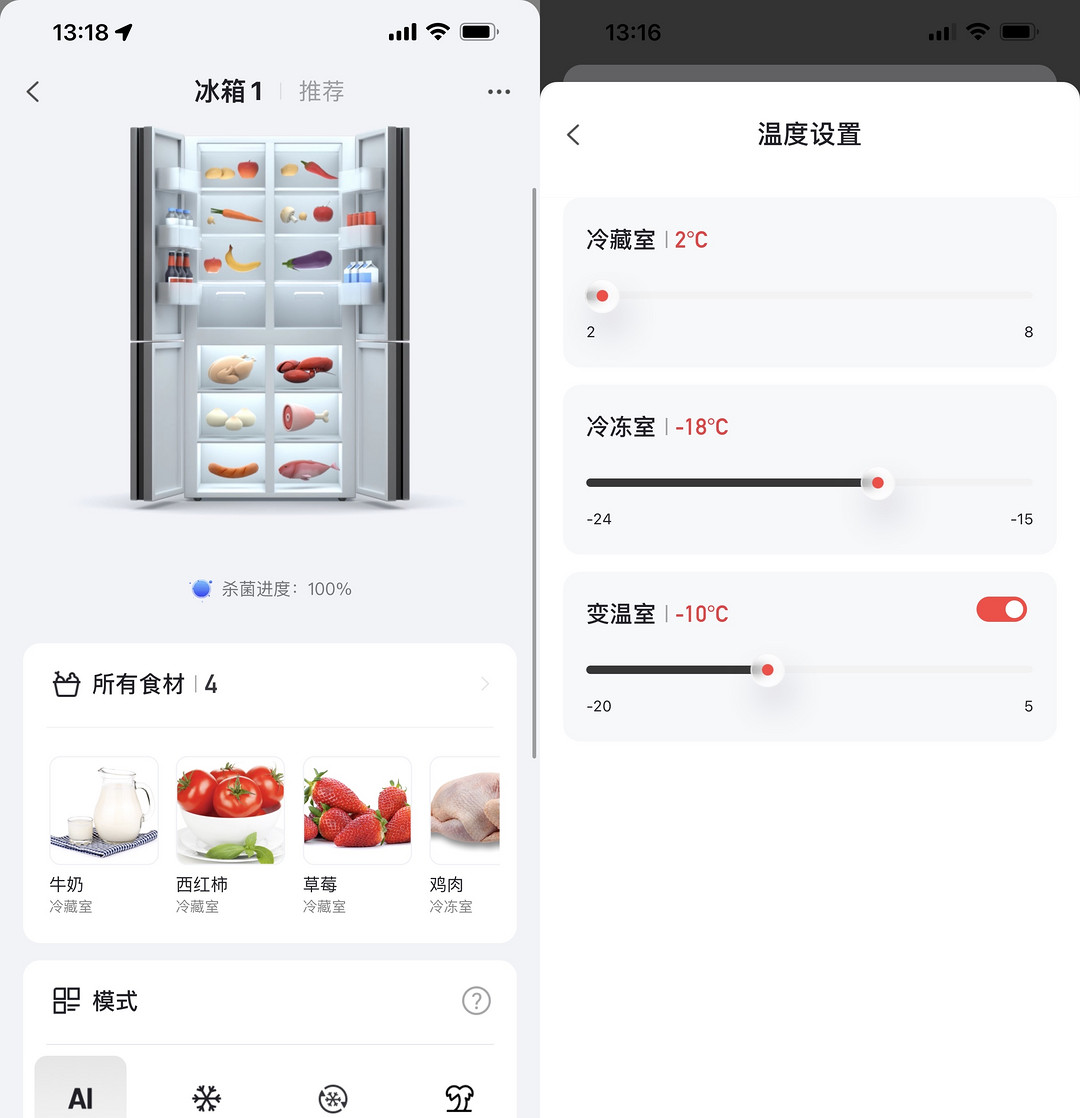Select the snowflake mode
Screen dimensions: 1080x1118
pyautogui.click(x=206, y=1099)
